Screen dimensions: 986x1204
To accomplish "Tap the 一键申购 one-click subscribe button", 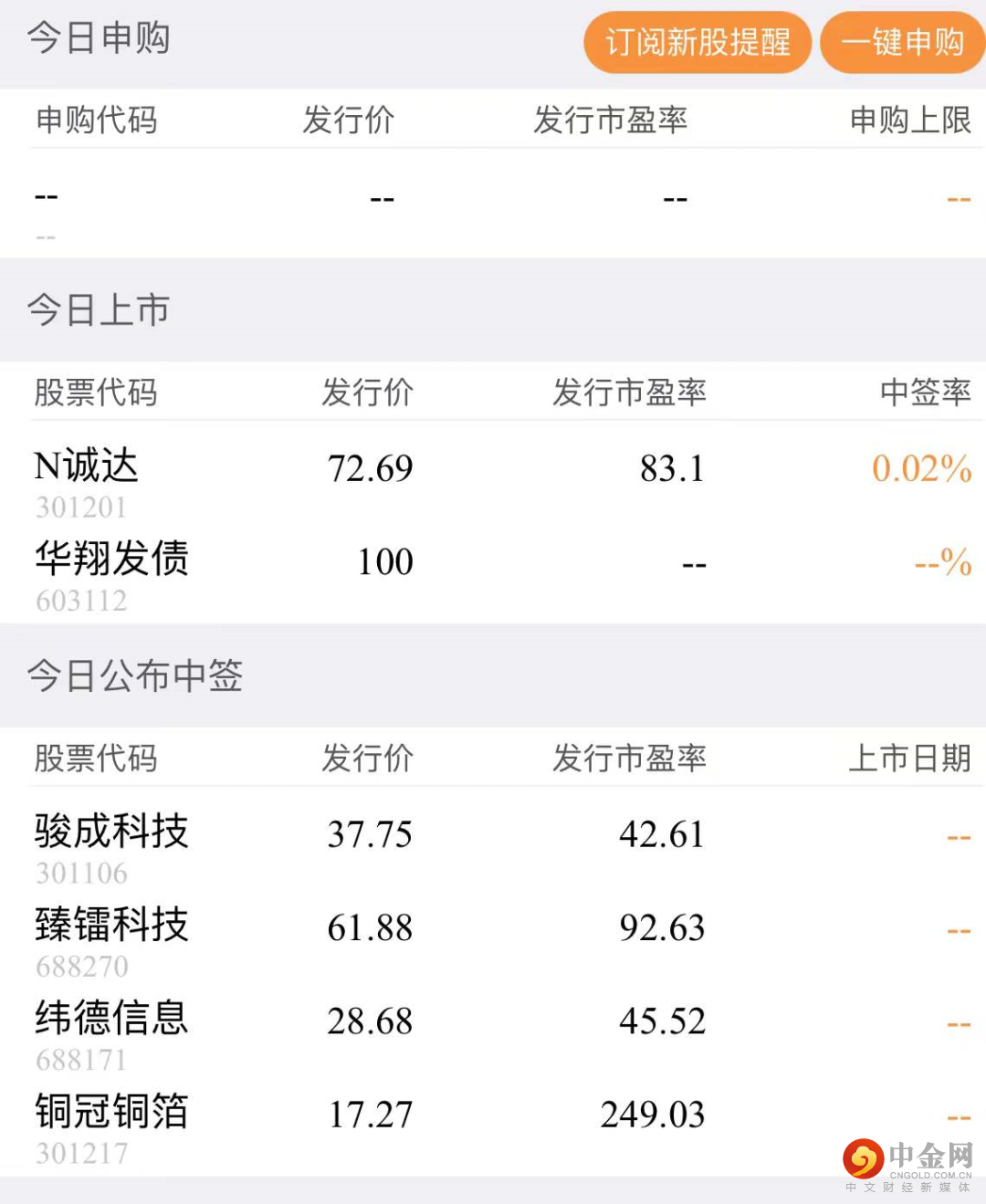I will coord(902,42).
